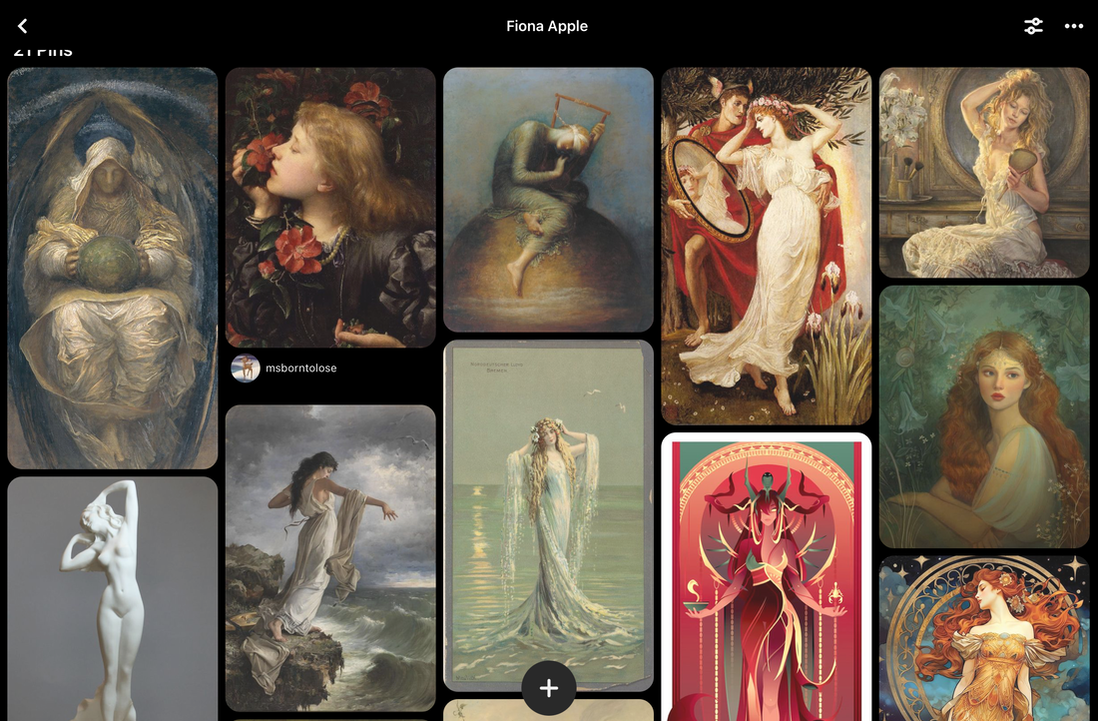1098x721 pixels.
Task: Open the art nouveau orange-haired woman pin
Action: [x=984, y=638]
